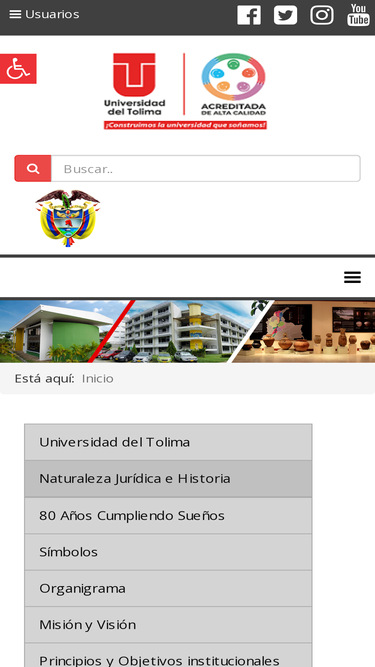Go to Inicio in the breadcrumb
375x667 pixels.
click(98, 379)
